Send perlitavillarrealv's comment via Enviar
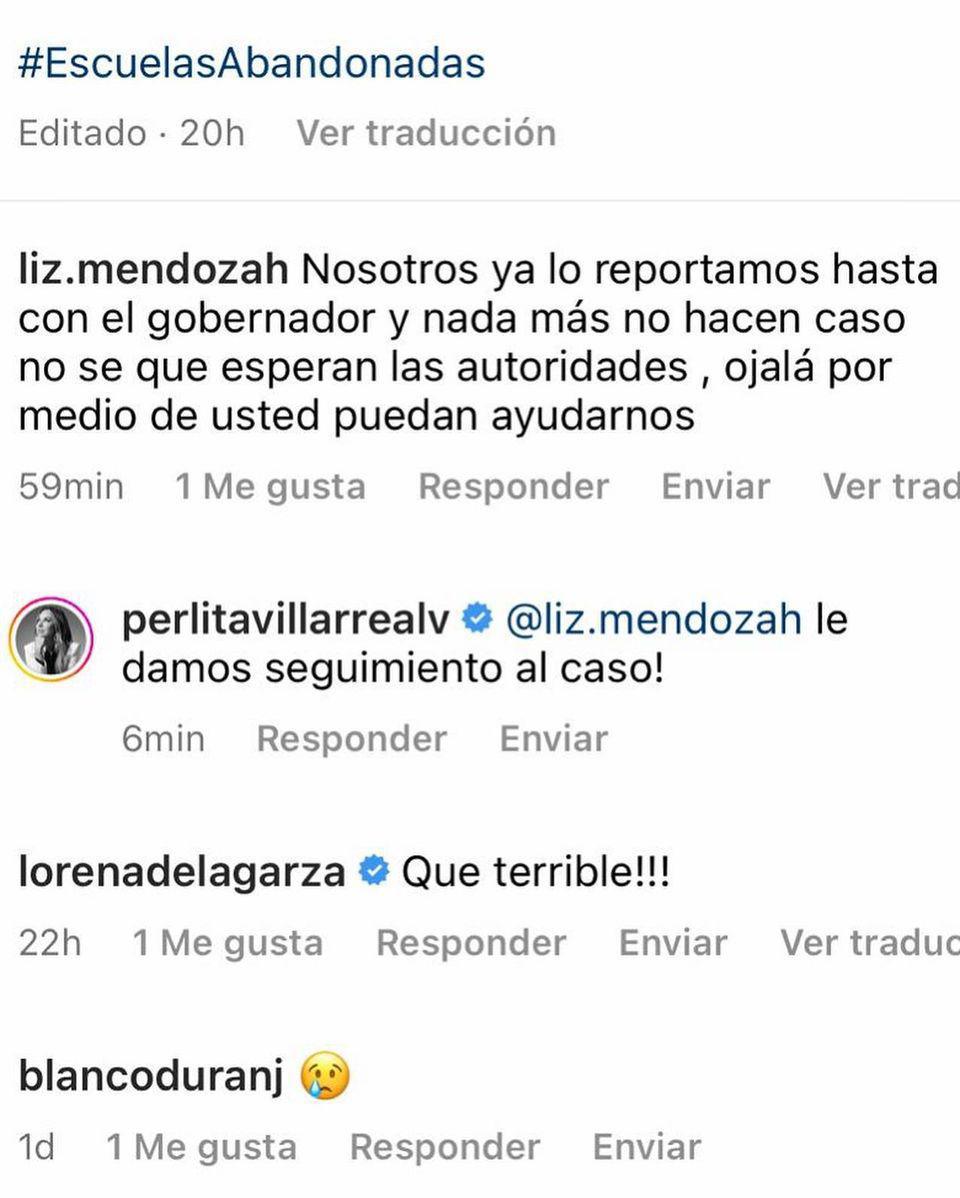The width and height of the screenshot is (960, 1198). (x=553, y=738)
